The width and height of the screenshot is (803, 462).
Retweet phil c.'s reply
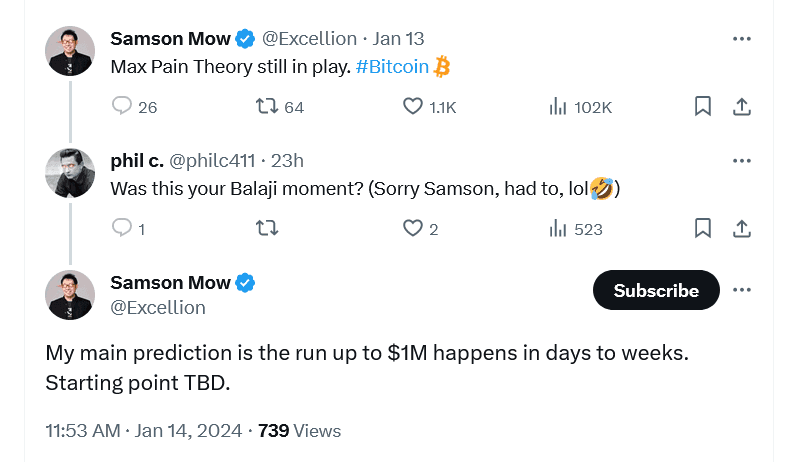coord(267,229)
